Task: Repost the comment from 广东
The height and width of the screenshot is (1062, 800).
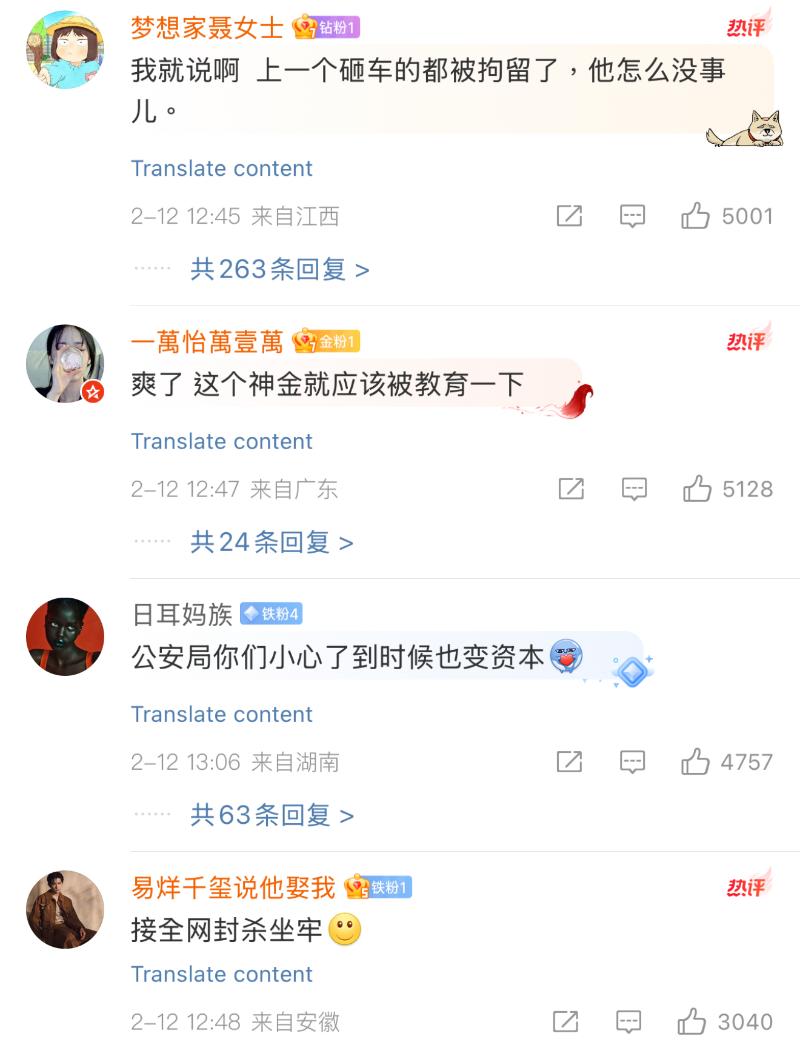Action: 570,489
